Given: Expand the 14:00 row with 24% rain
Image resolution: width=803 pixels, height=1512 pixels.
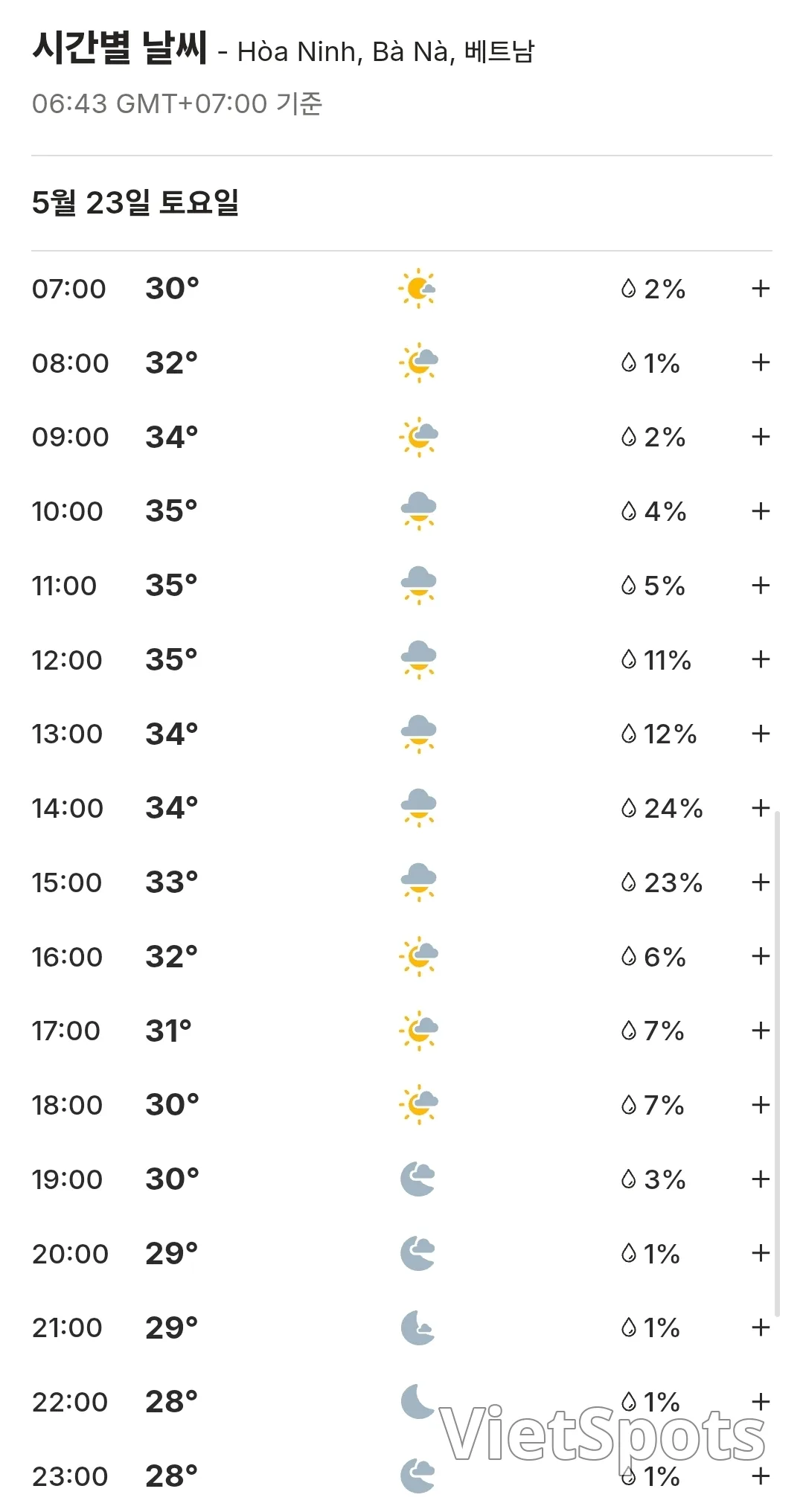Looking at the screenshot, I should pyautogui.click(x=760, y=808).
